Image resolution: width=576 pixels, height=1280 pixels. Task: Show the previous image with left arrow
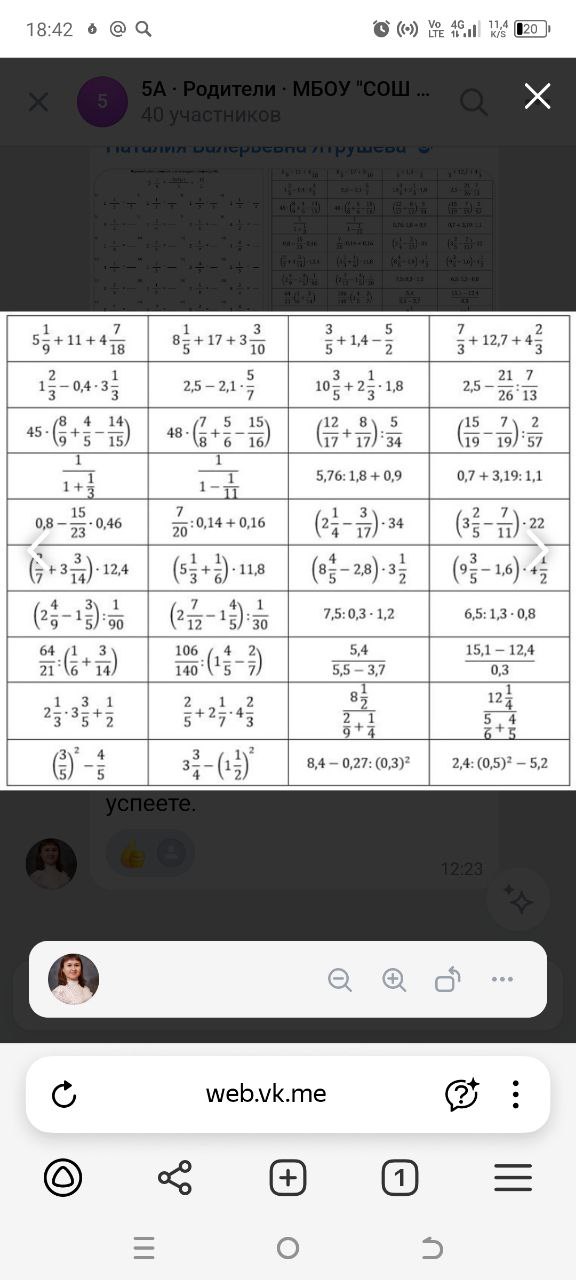[x=37, y=549]
